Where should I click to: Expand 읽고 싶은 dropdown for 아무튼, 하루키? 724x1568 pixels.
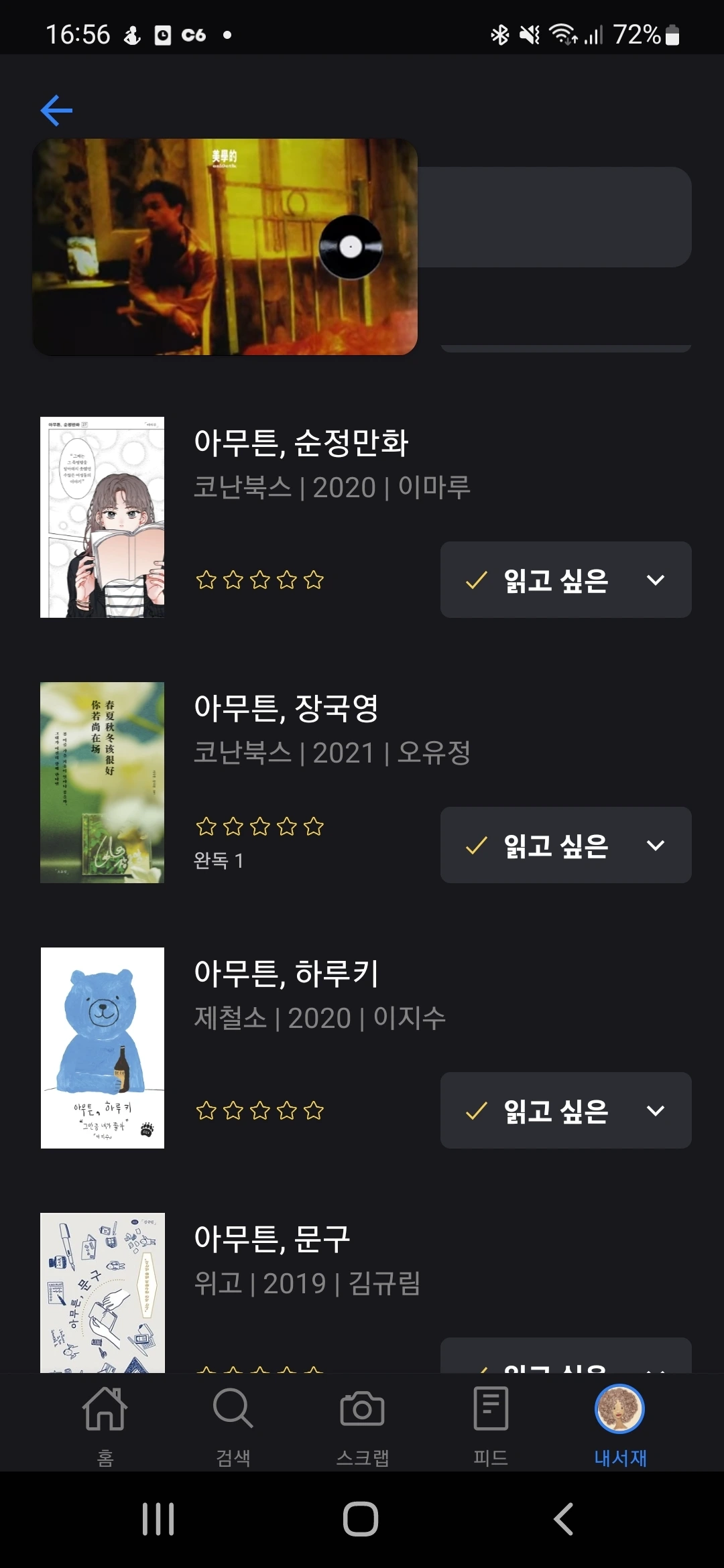tap(566, 1110)
